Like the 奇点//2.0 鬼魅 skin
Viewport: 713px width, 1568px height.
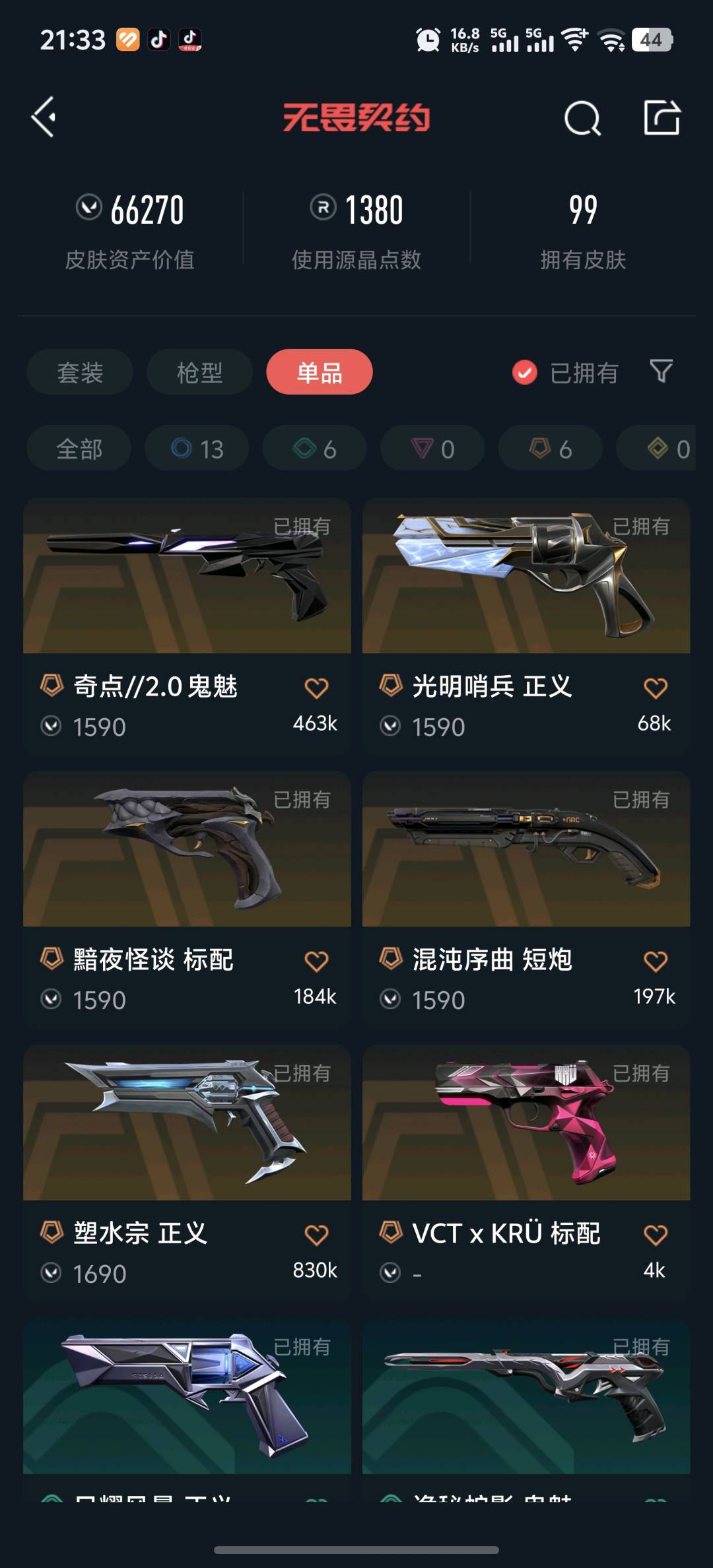point(316,688)
